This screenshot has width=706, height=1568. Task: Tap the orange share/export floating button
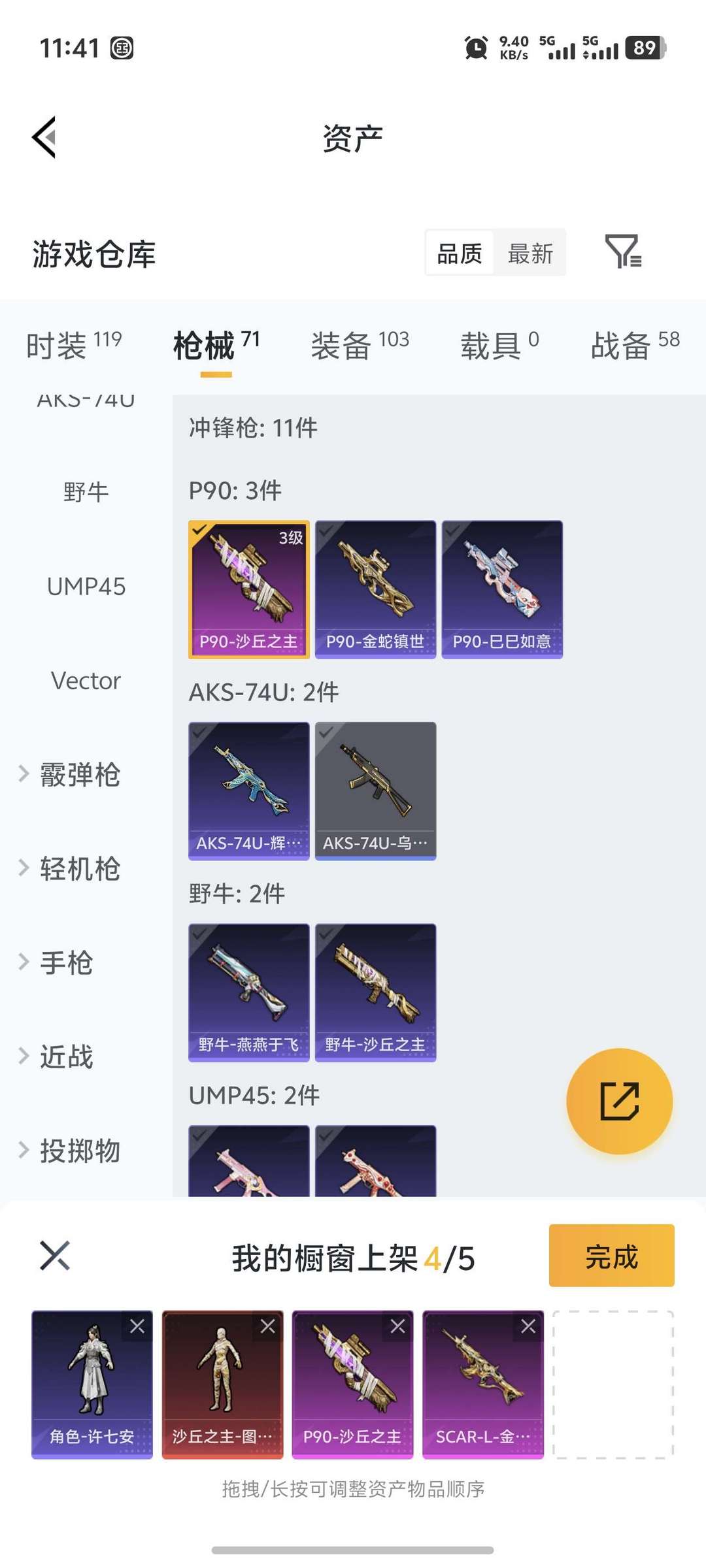(619, 1100)
